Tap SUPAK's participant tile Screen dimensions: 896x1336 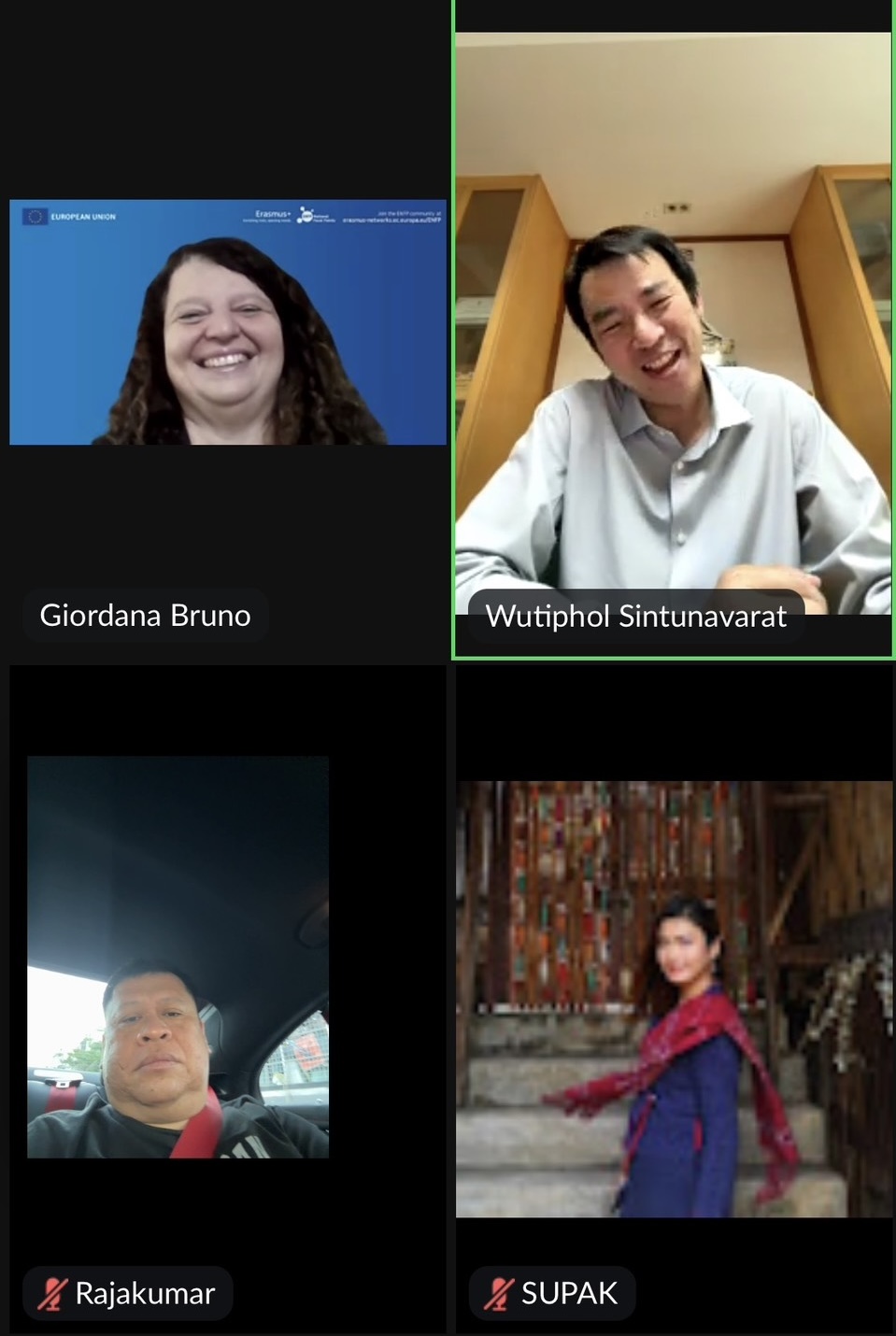click(x=674, y=998)
